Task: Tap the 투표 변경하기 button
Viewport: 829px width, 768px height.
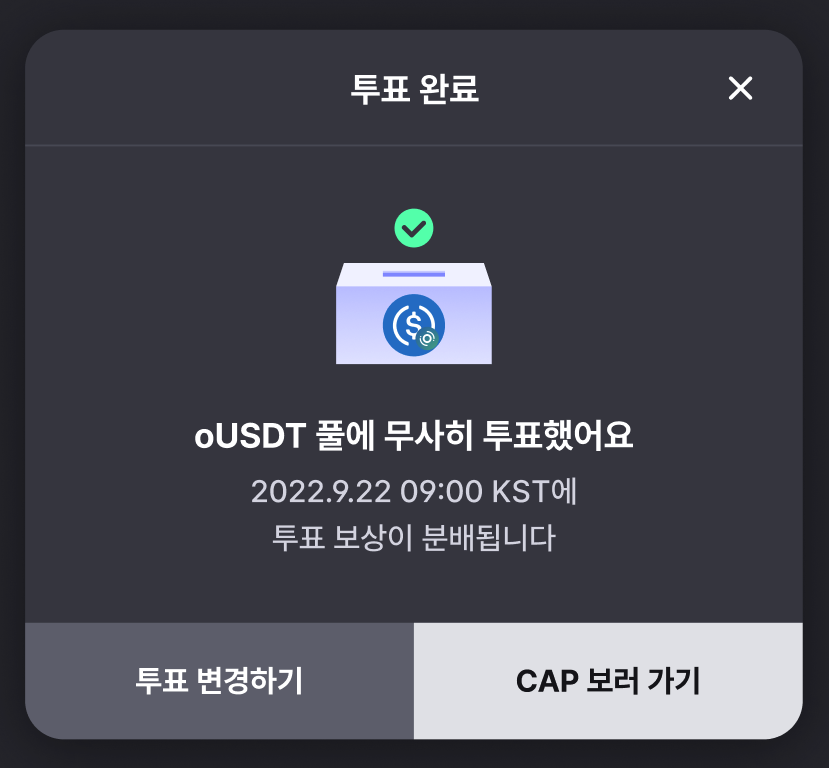Action: pos(219,681)
